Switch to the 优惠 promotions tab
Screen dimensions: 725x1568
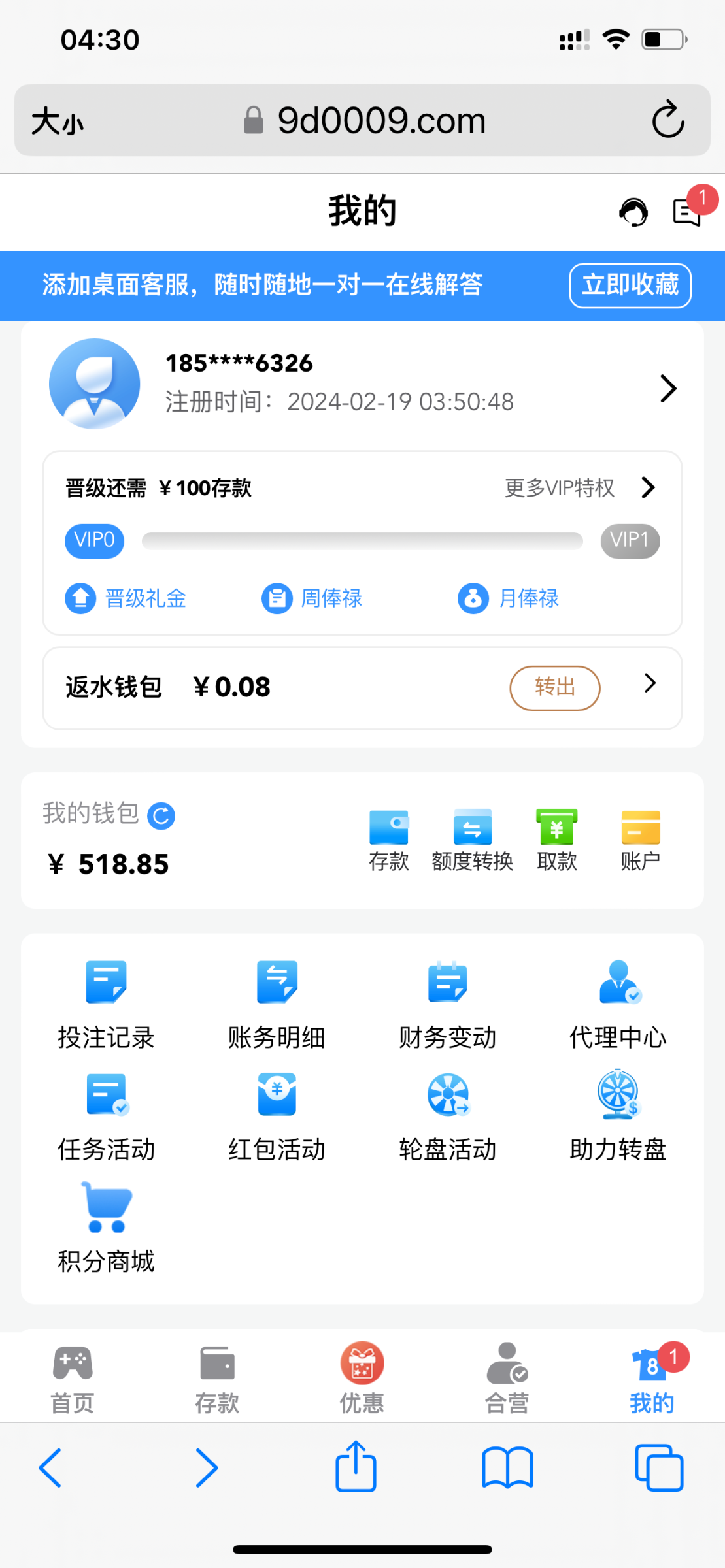pos(362,1375)
